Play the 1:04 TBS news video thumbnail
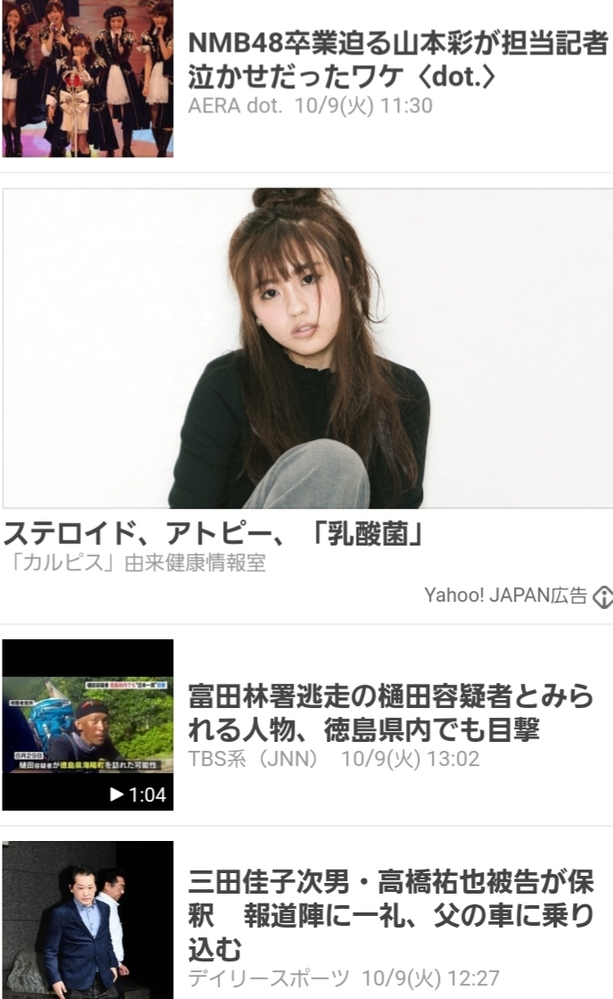Image resolution: width=613 pixels, height=999 pixels. [x=88, y=725]
